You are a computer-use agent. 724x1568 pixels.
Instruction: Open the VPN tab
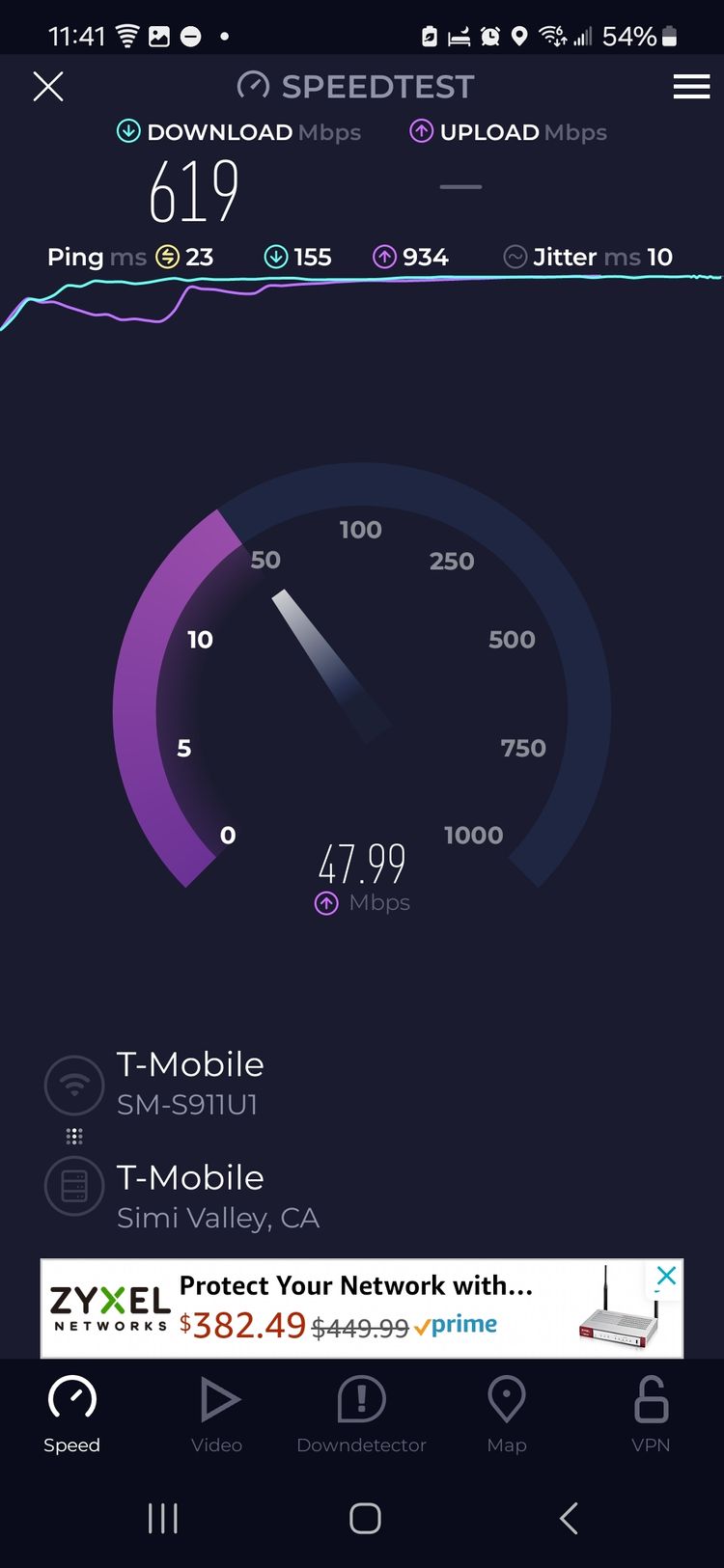[651, 1415]
